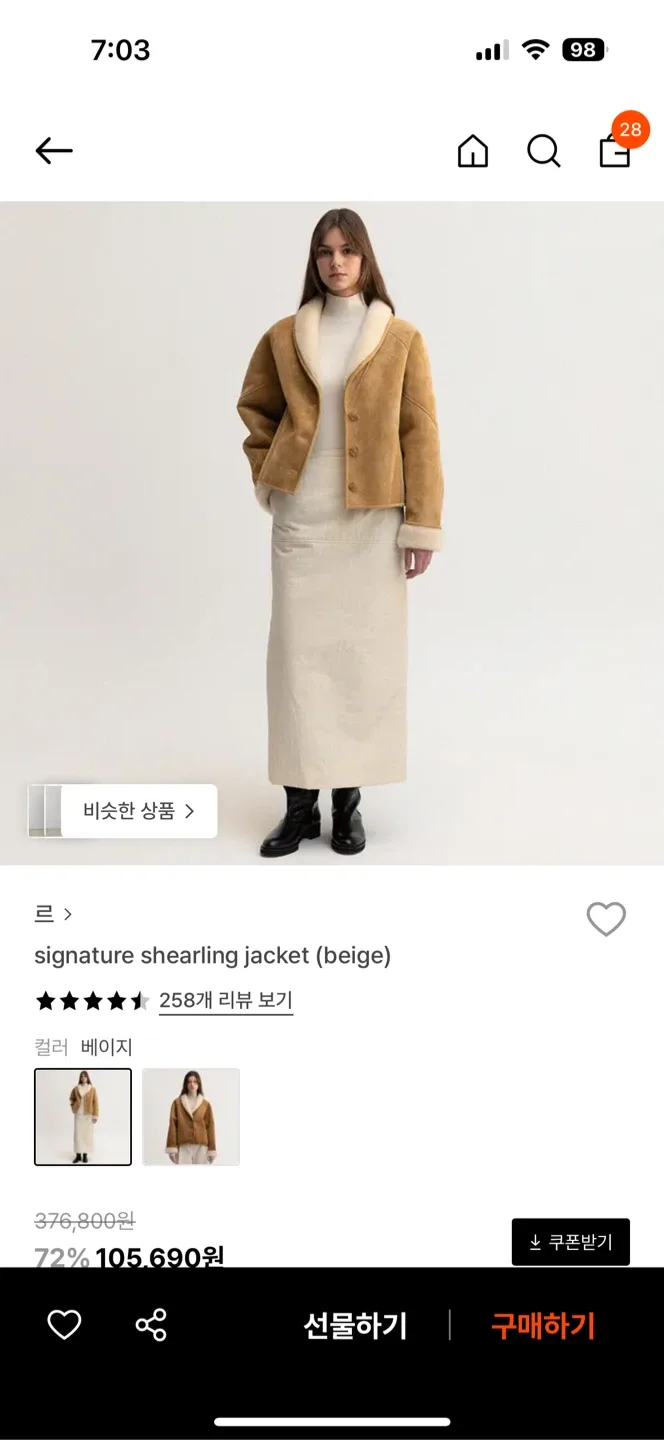Viewport: 664px width, 1440px height.
Task: Tap 구매하기 to purchase the jacket
Action: [543, 1326]
